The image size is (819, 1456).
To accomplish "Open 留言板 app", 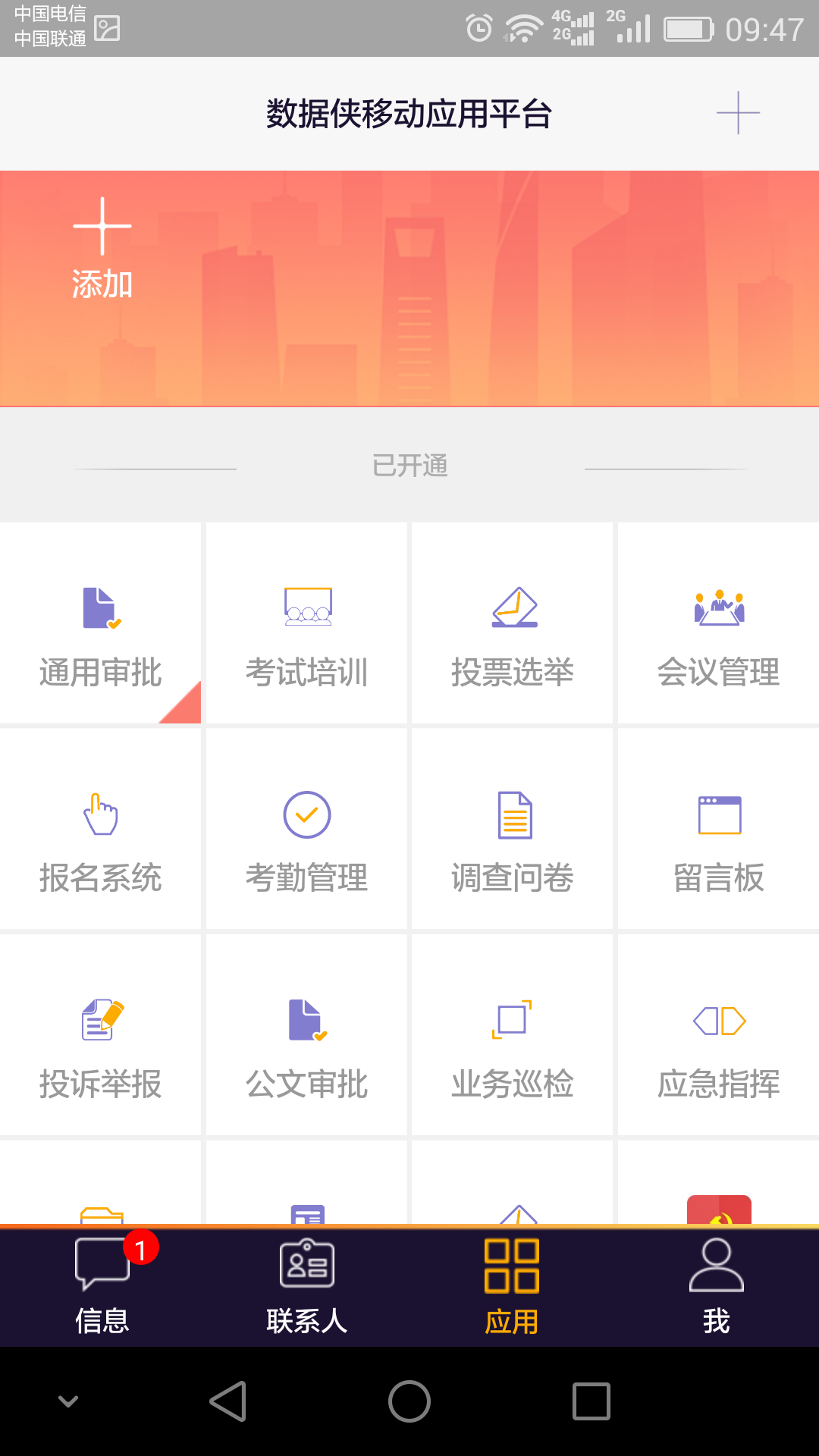I will pos(718,829).
